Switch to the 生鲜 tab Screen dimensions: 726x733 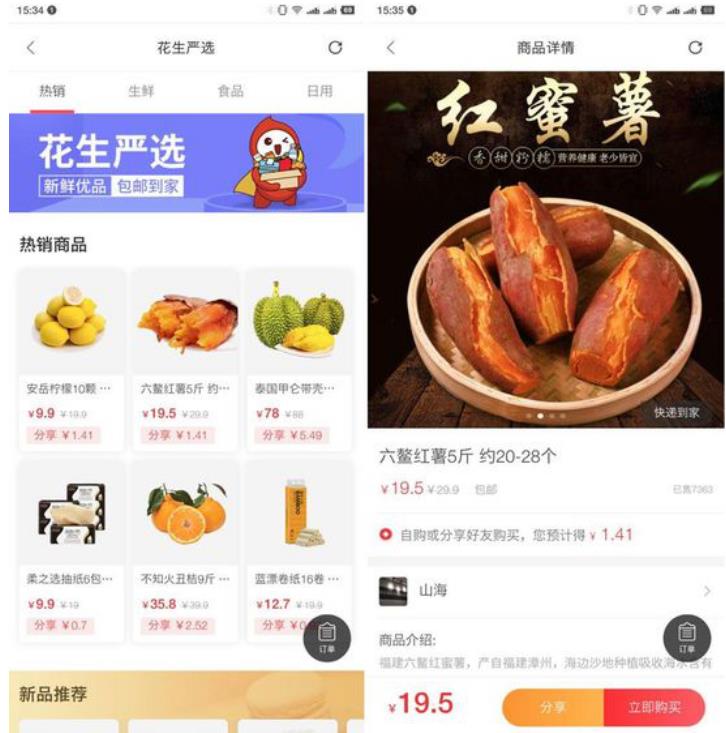click(x=141, y=91)
